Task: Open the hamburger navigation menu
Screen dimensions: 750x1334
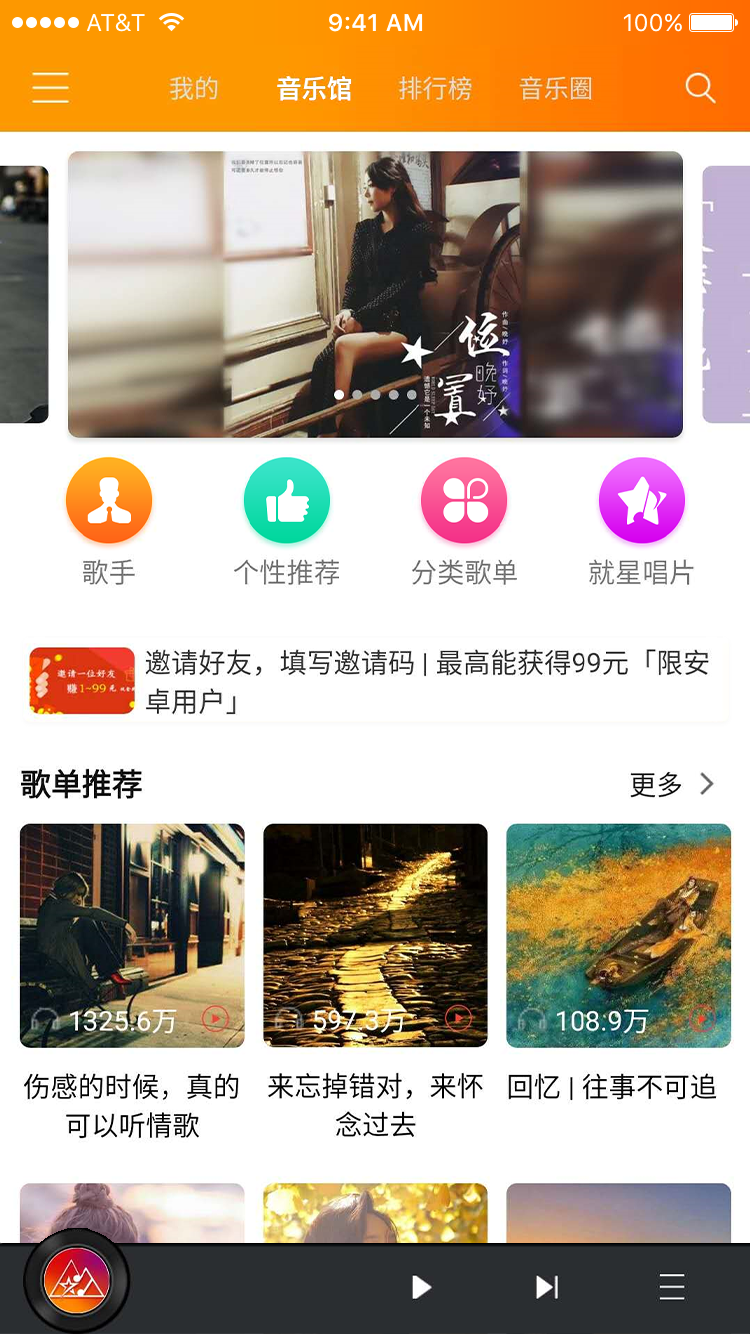Action: click(50, 88)
